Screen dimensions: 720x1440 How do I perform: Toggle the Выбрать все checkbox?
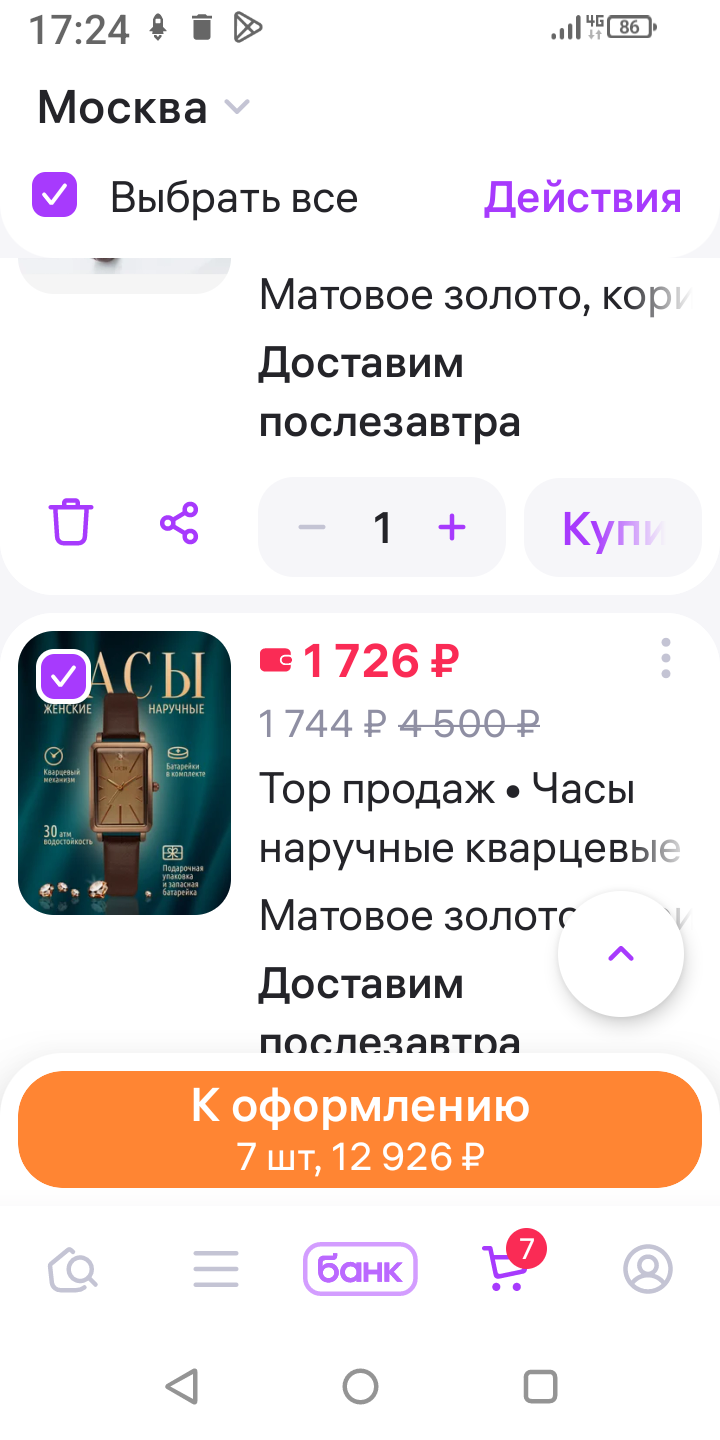[54, 195]
